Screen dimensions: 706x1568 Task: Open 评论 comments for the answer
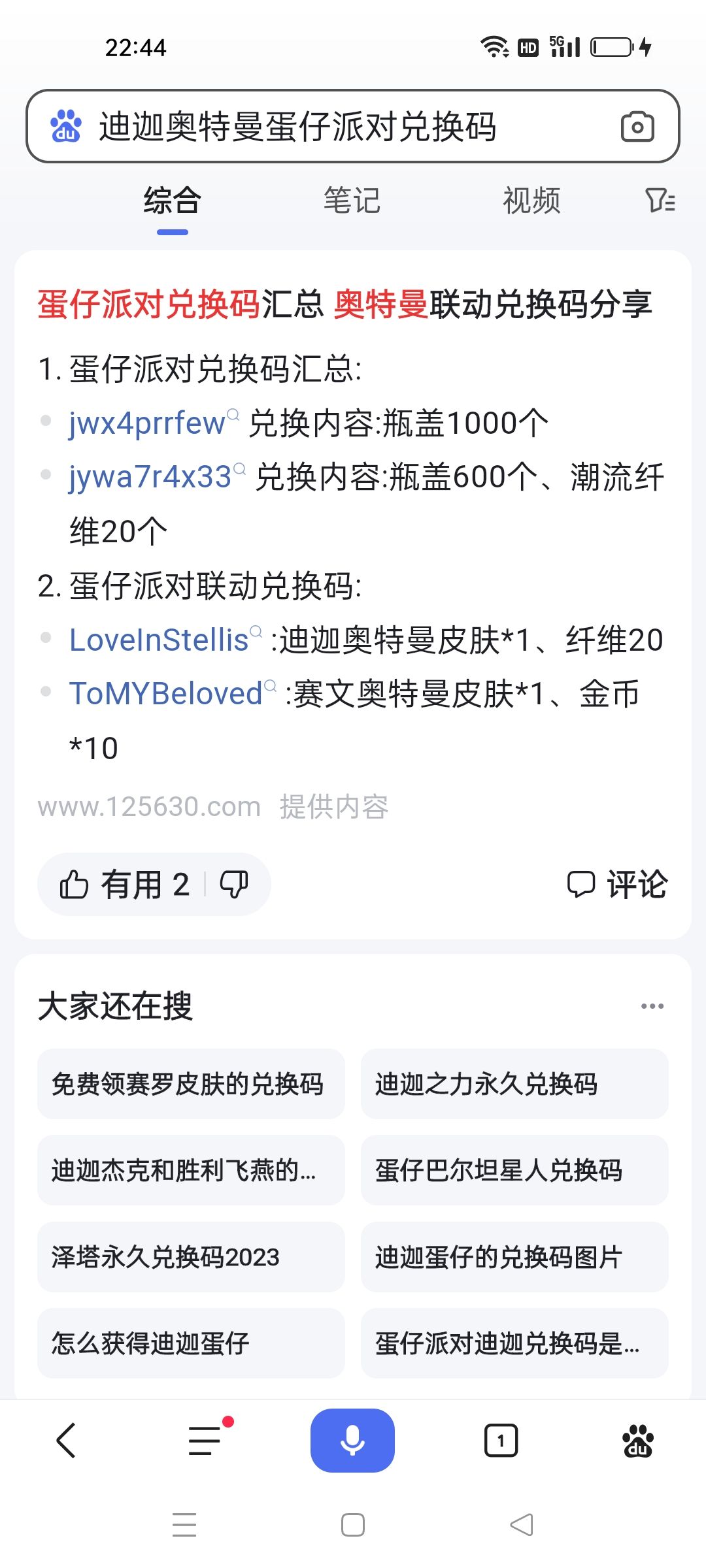click(x=617, y=885)
